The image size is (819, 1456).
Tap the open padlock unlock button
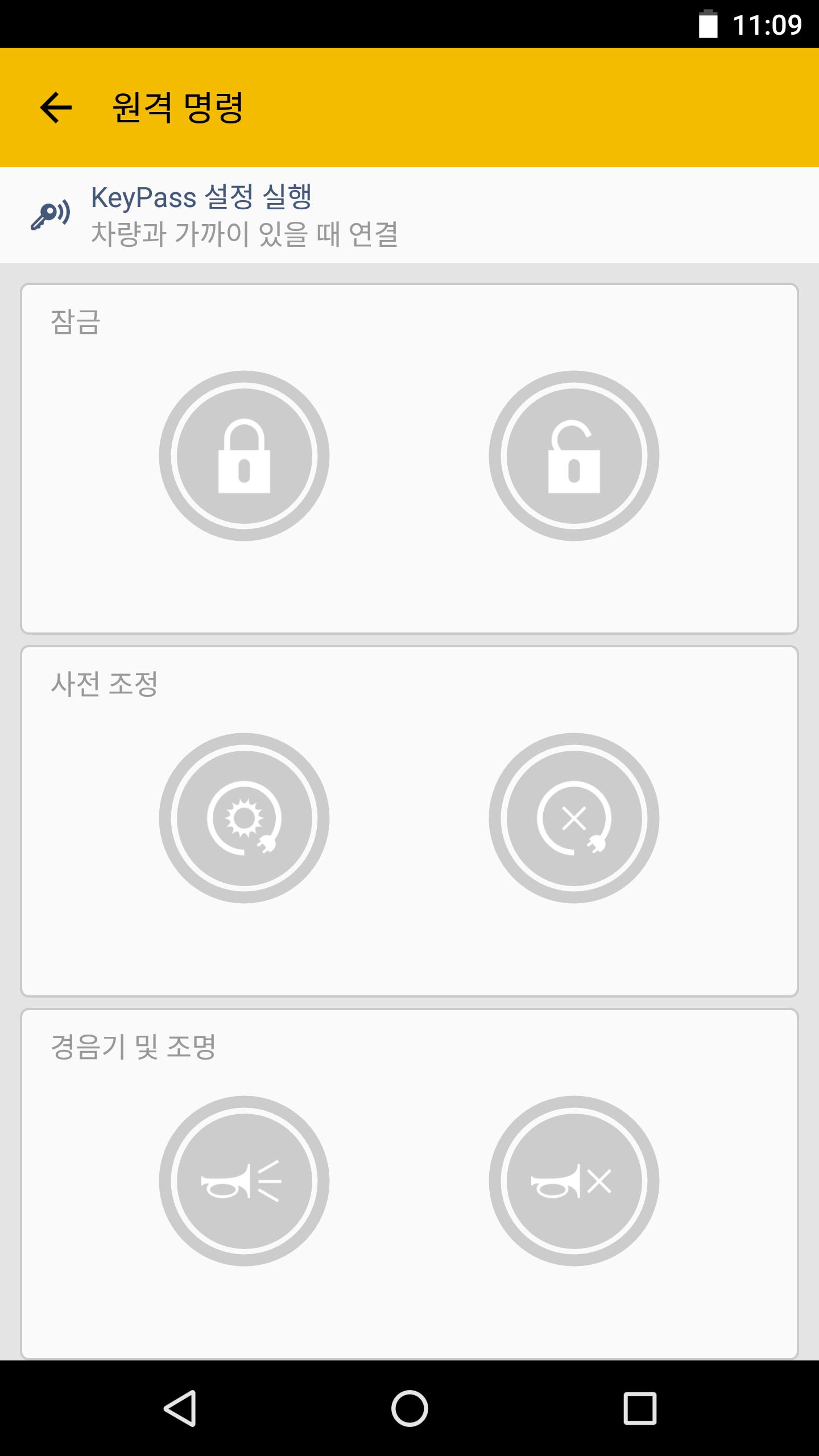574,456
